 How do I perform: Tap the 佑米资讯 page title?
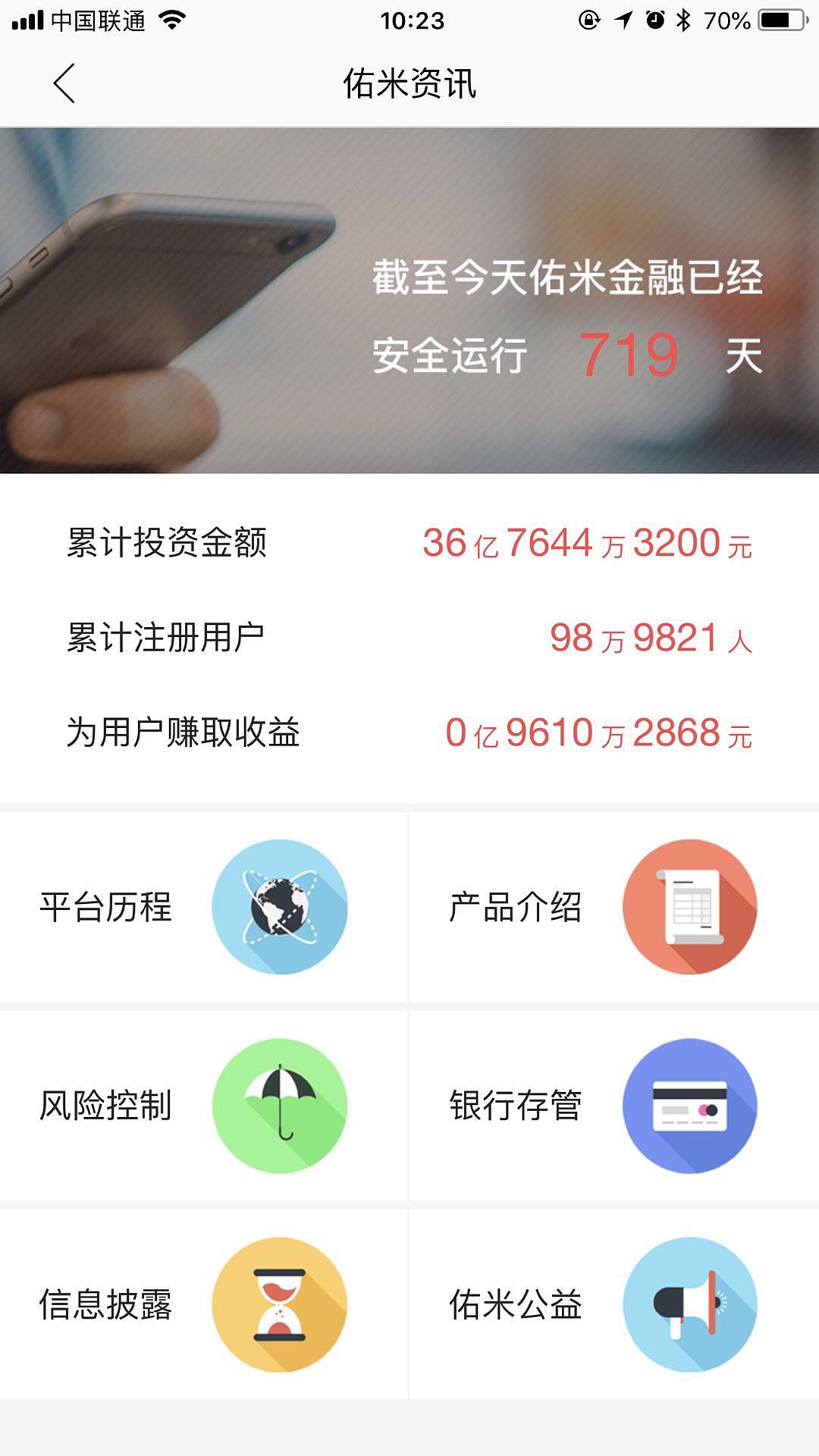409,83
